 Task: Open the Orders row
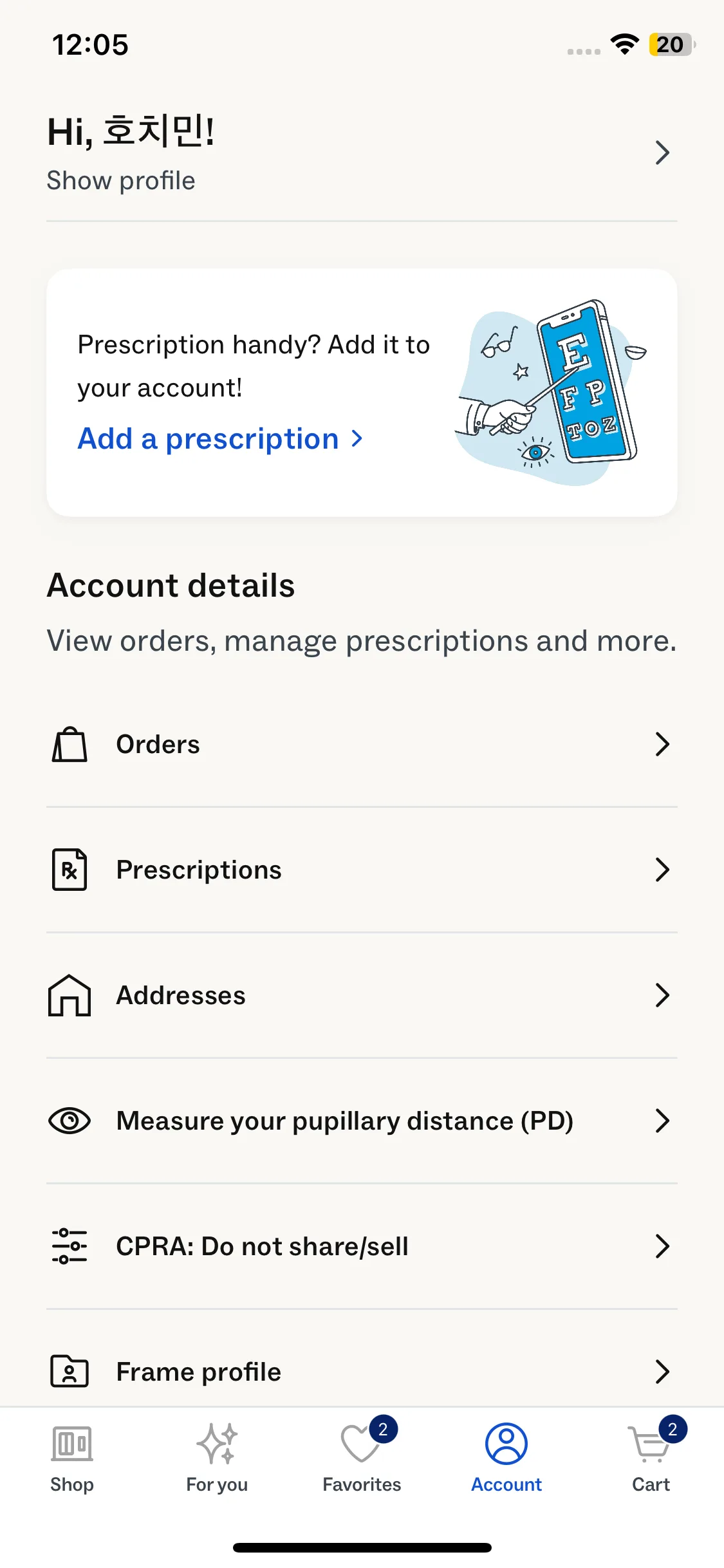coord(360,744)
